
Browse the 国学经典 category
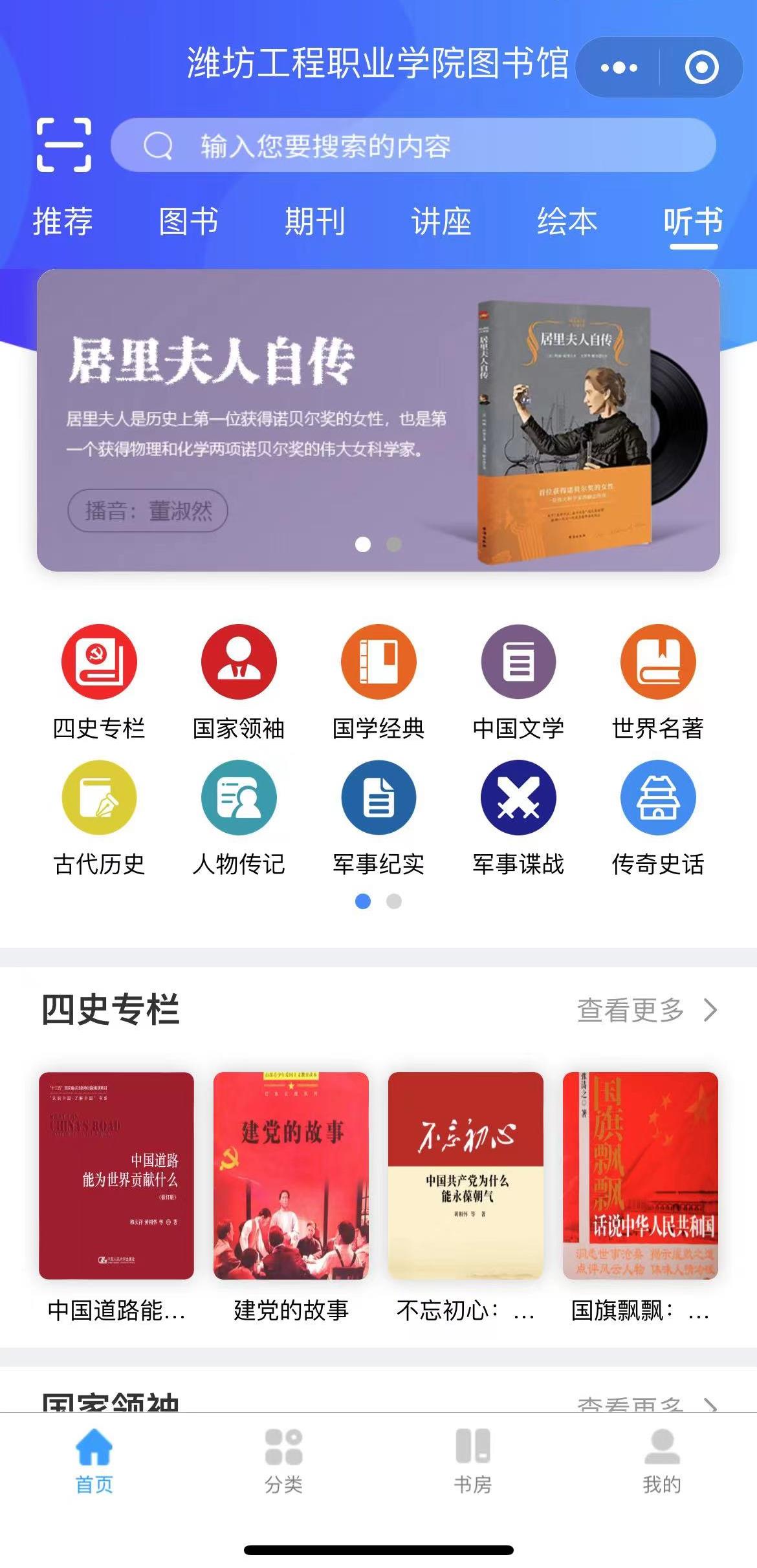tap(378, 662)
